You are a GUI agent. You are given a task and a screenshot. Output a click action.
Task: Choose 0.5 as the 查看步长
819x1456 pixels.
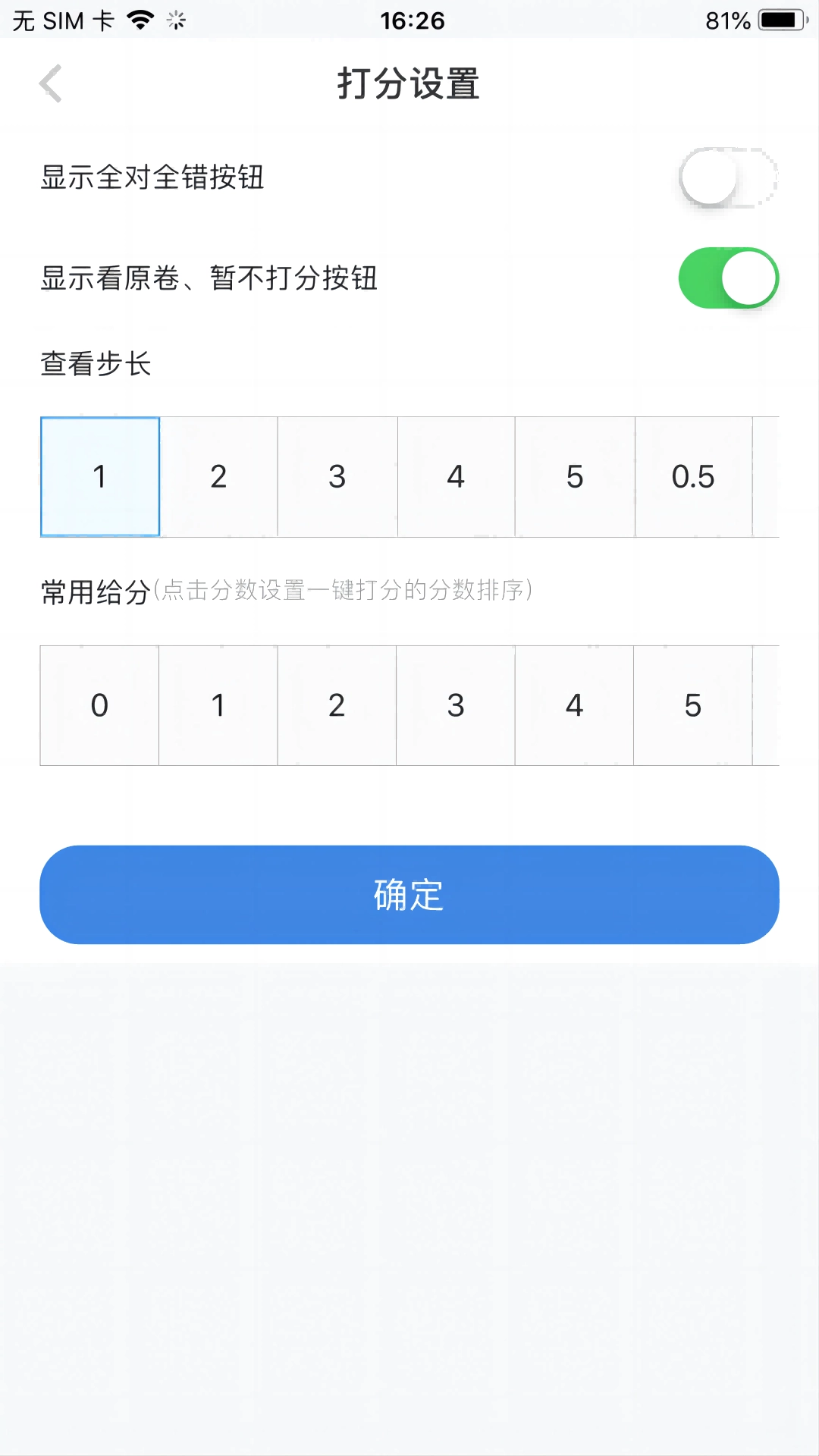coord(693,476)
